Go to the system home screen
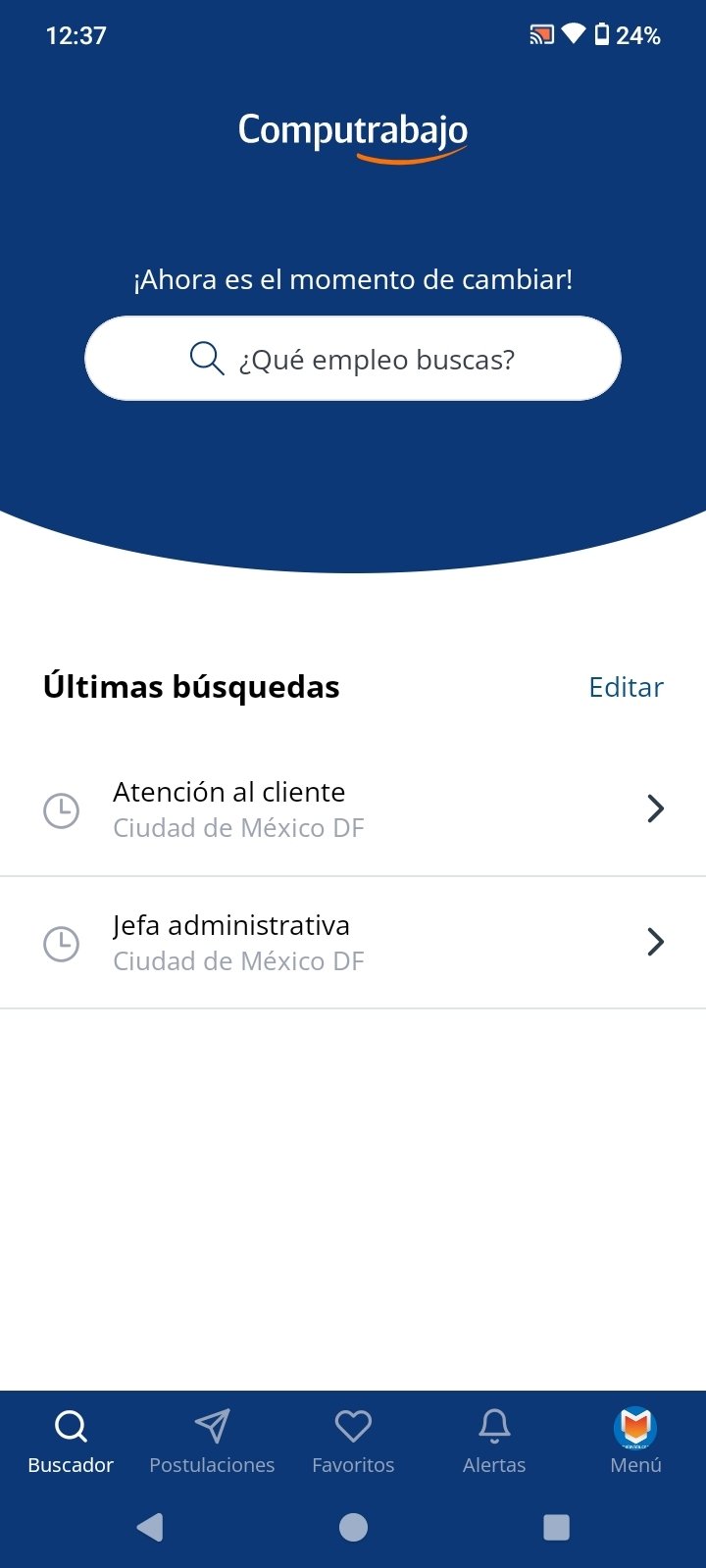Image resolution: width=706 pixels, height=1568 pixels. (353, 1527)
